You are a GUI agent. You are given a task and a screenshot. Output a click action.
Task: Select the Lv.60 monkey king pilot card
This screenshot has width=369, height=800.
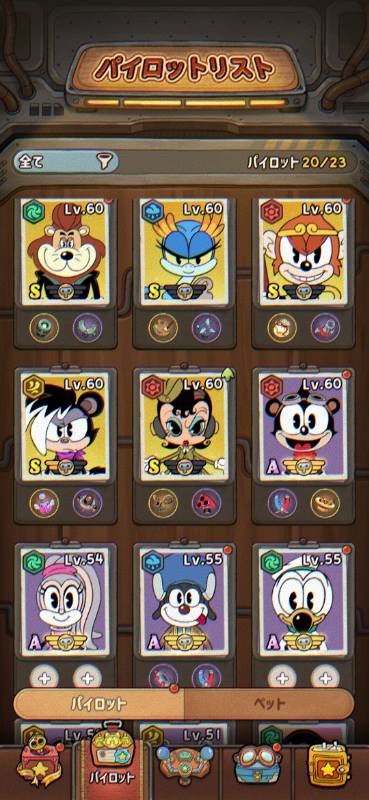[x=303, y=252]
